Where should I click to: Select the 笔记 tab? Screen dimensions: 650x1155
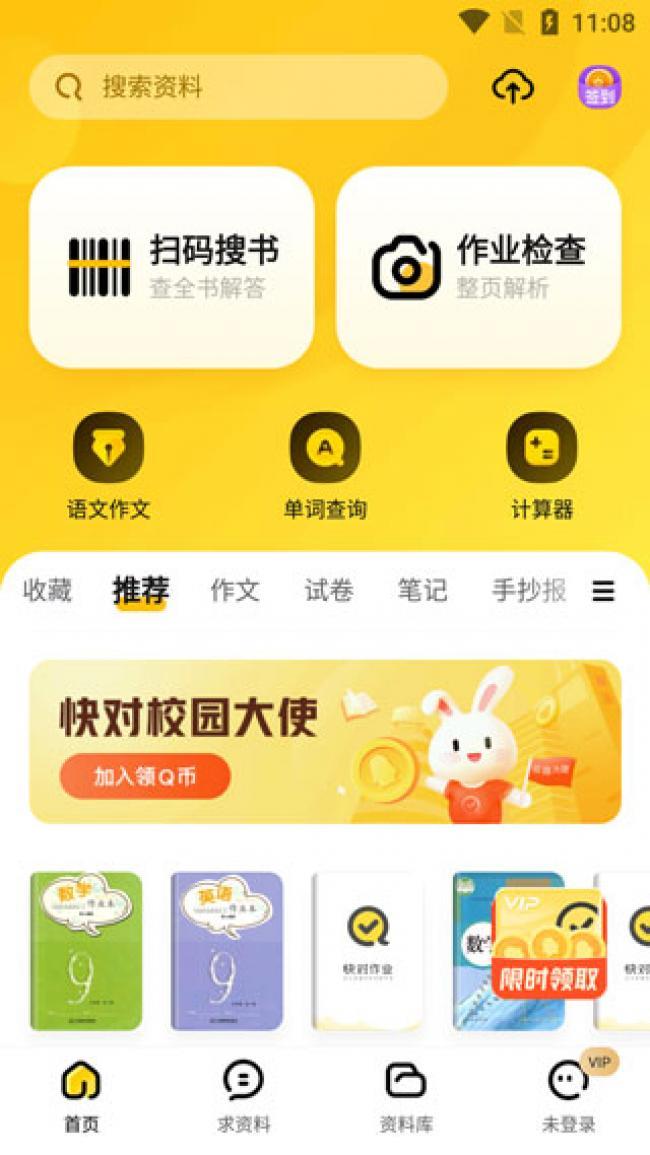coord(422,591)
